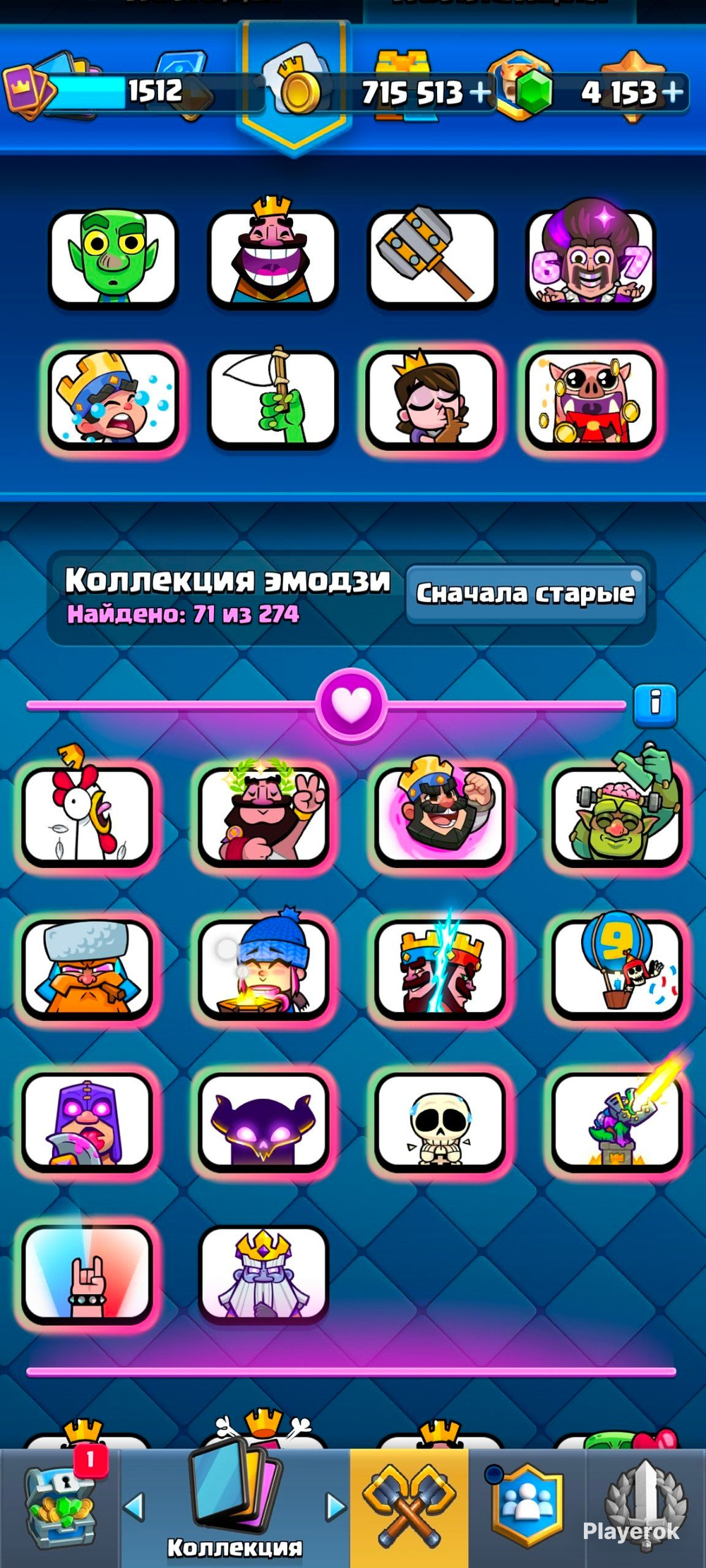Viewport: 706px width, 1568px height.
Task: Open the rock hand gesture emote
Action: point(87,1274)
